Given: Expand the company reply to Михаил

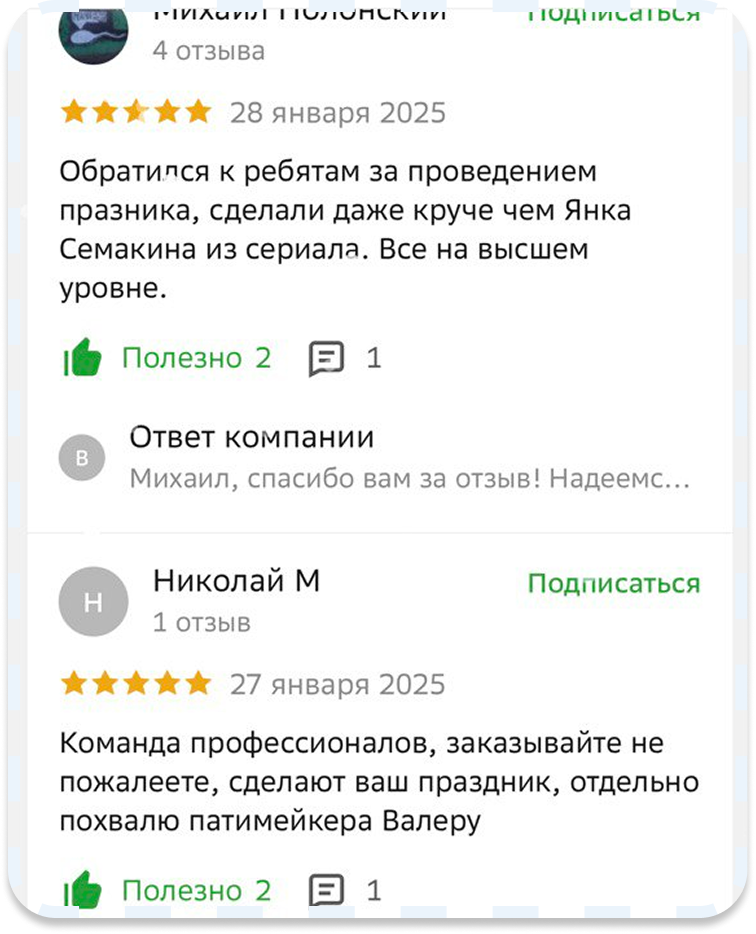Looking at the screenshot, I should click(x=409, y=479).
